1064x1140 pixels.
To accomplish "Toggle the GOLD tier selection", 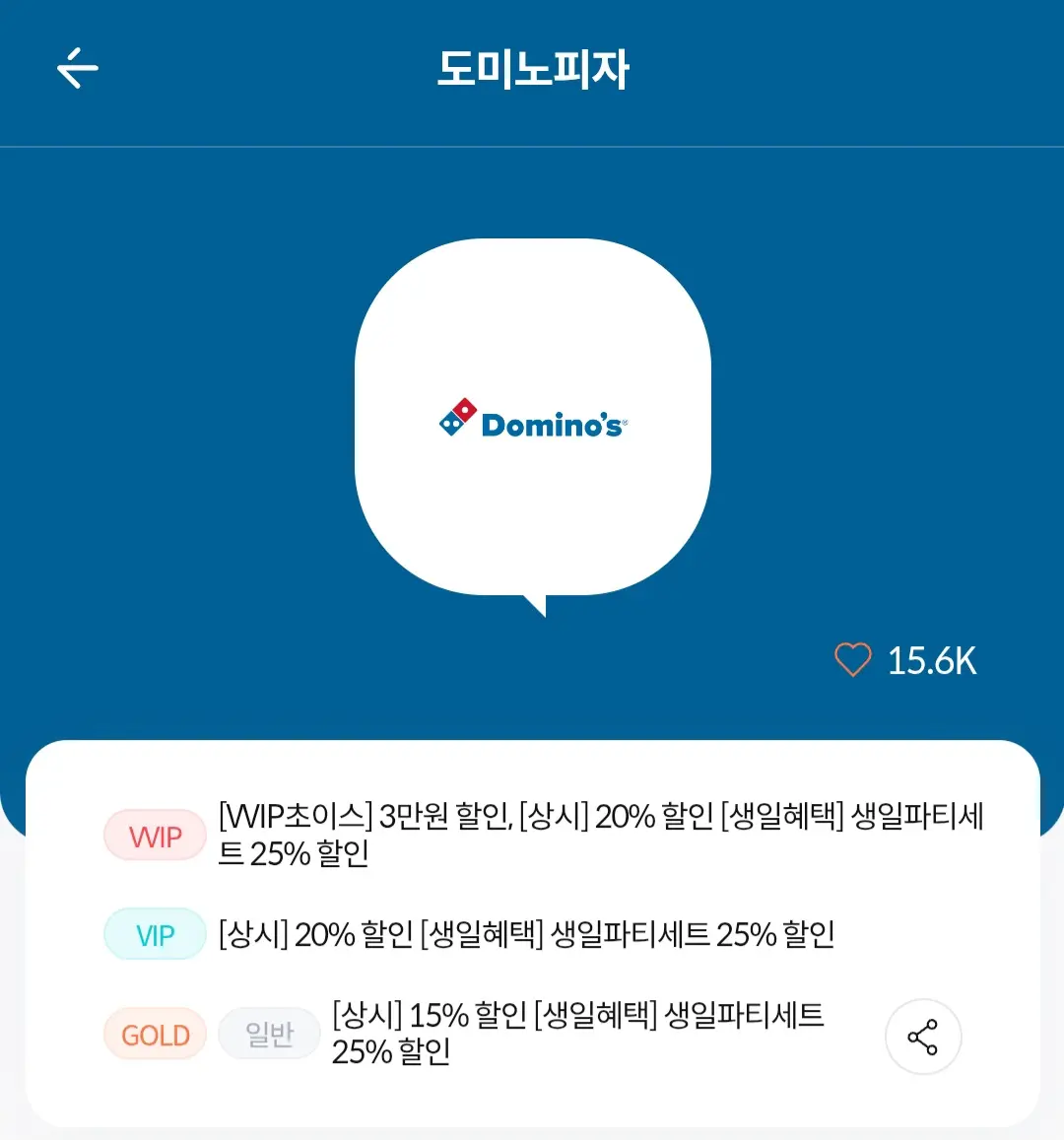I will pyautogui.click(x=155, y=1034).
